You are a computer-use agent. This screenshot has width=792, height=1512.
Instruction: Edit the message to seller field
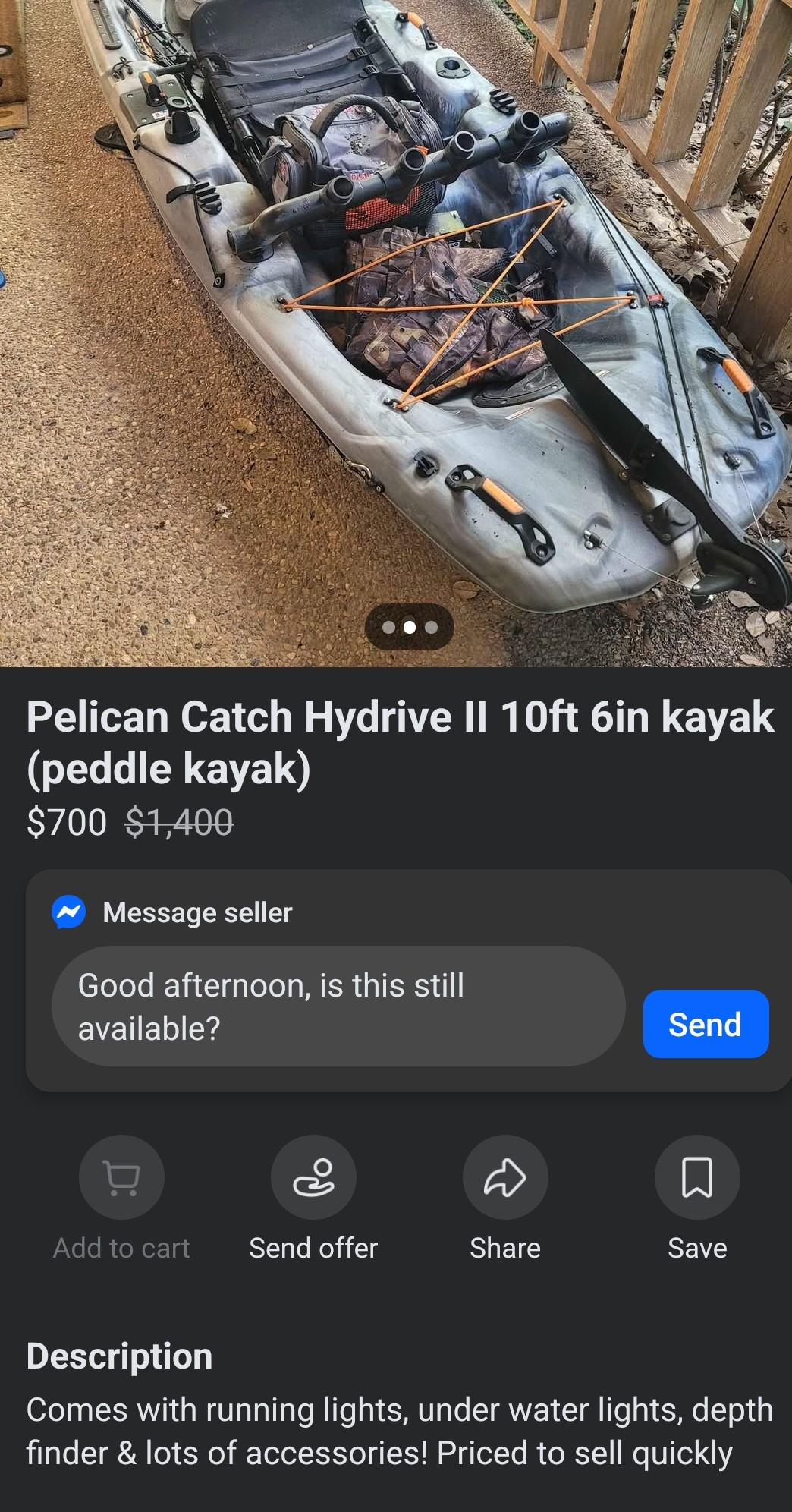(338, 1006)
